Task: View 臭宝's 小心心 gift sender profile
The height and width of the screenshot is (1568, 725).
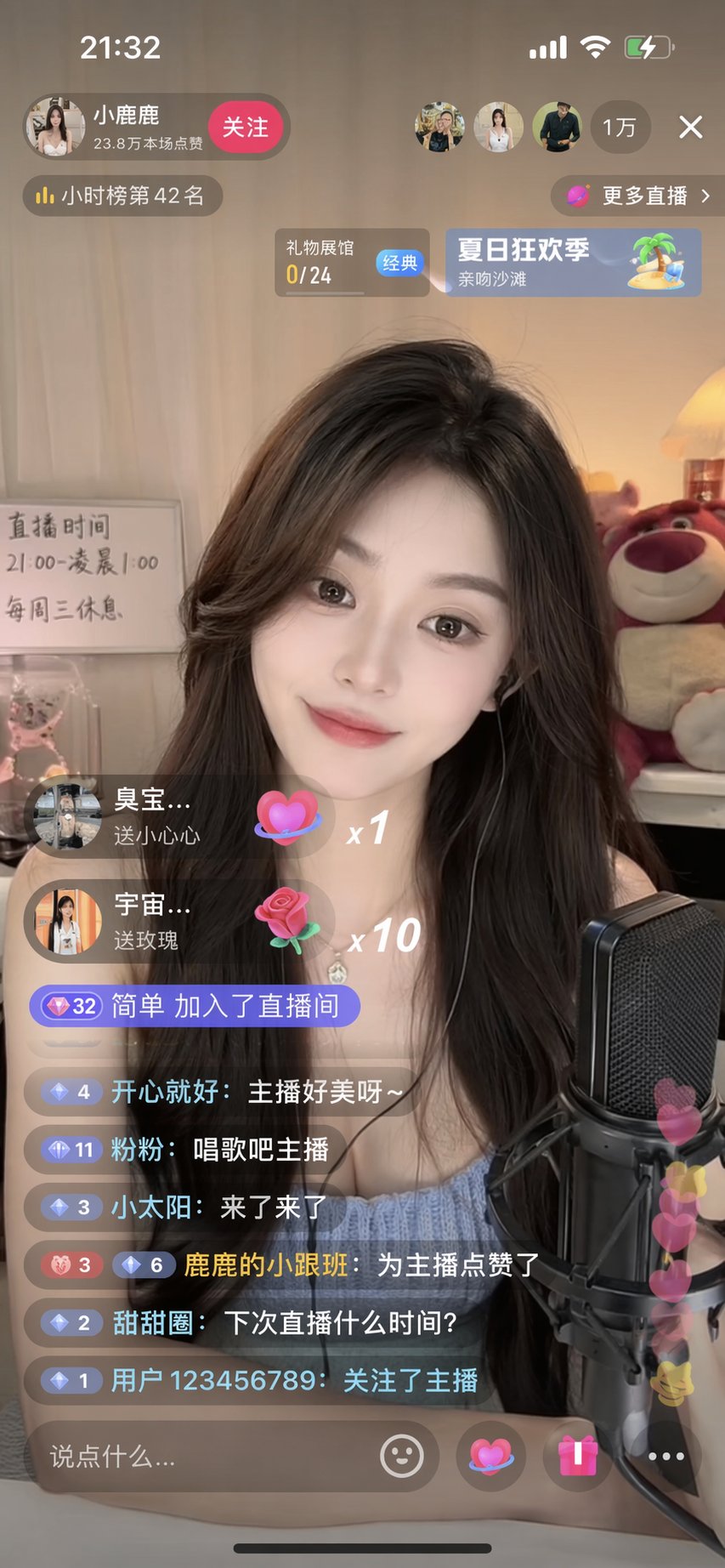Action: pos(67,816)
